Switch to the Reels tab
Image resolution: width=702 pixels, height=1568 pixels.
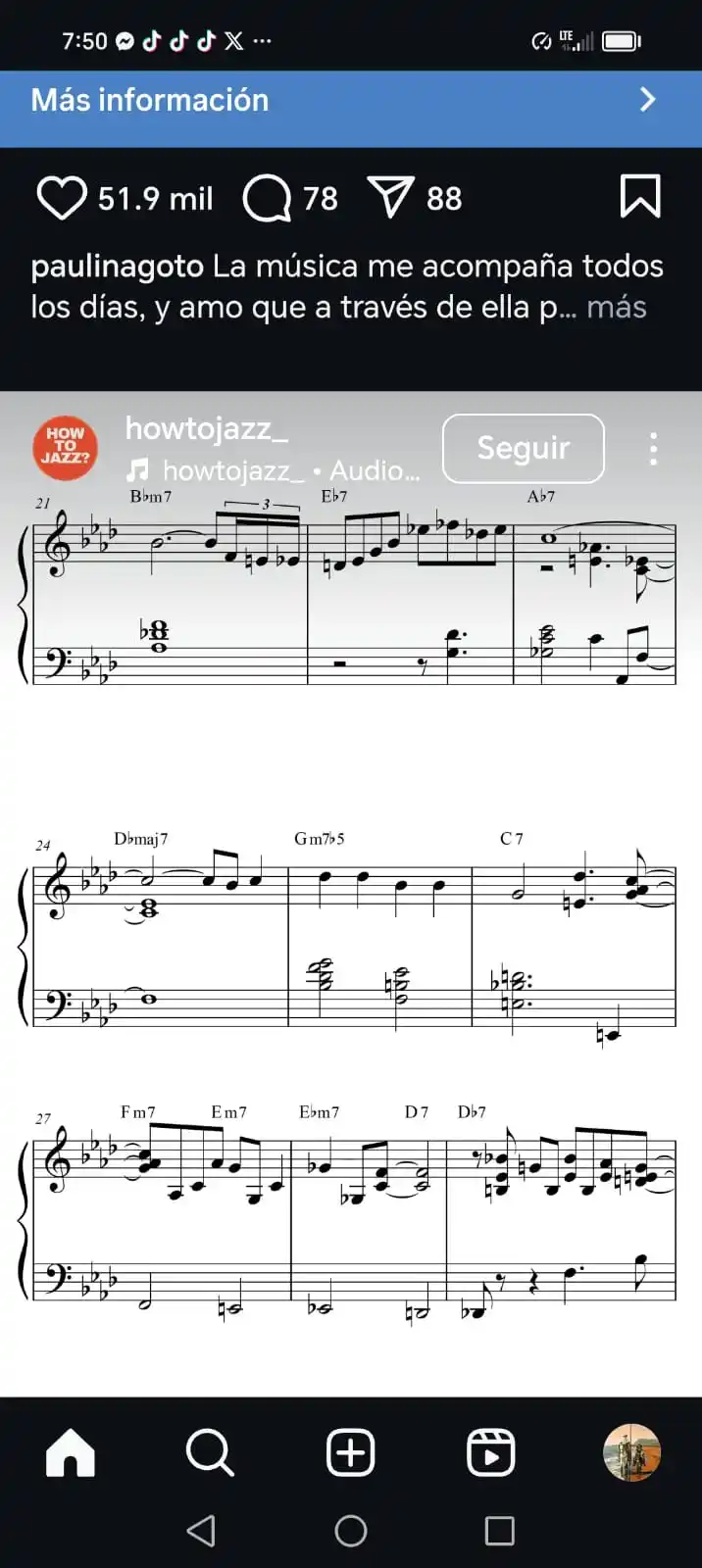point(490,1451)
